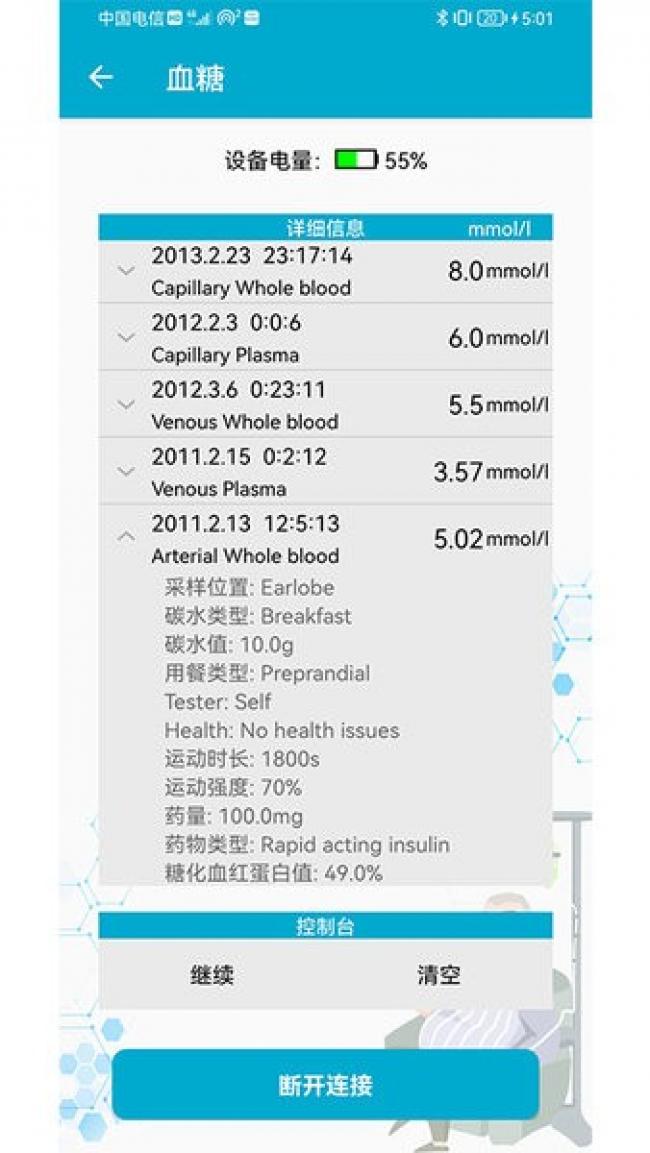Go back using the arrow next to 血糖
This screenshot has width=650, height=1153.
pos(101,77)
